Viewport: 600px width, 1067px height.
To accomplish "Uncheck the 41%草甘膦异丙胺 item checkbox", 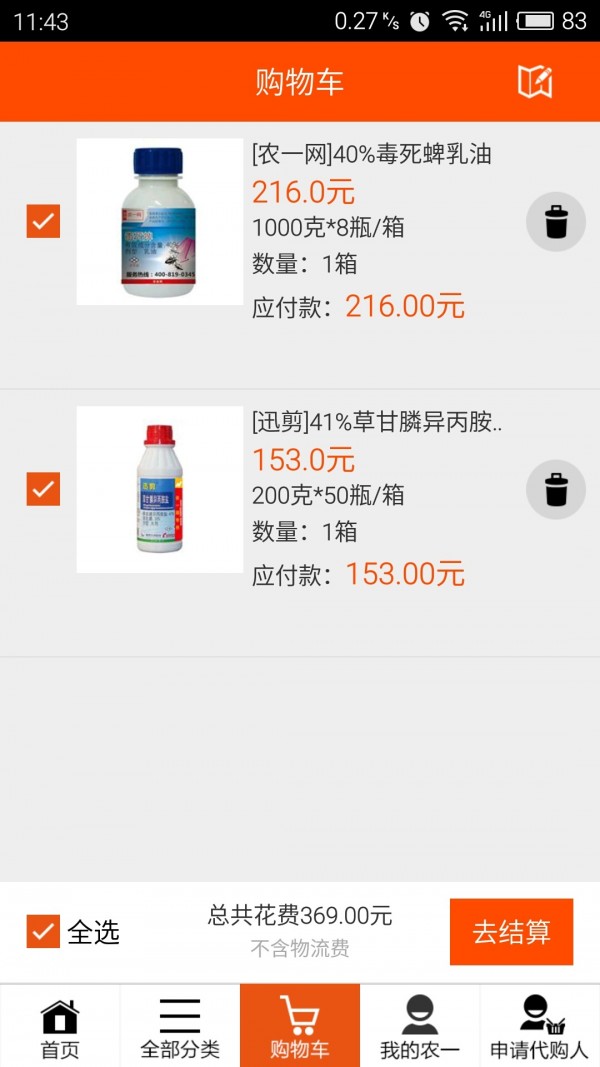I will coord(43,489).
